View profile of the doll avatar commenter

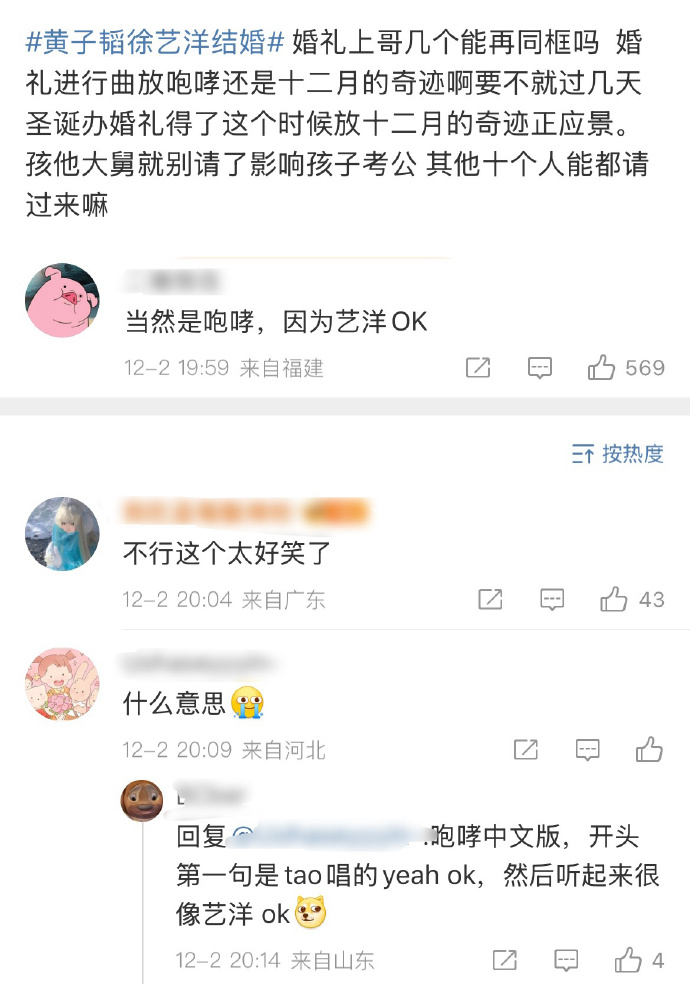tap(62, 535)
